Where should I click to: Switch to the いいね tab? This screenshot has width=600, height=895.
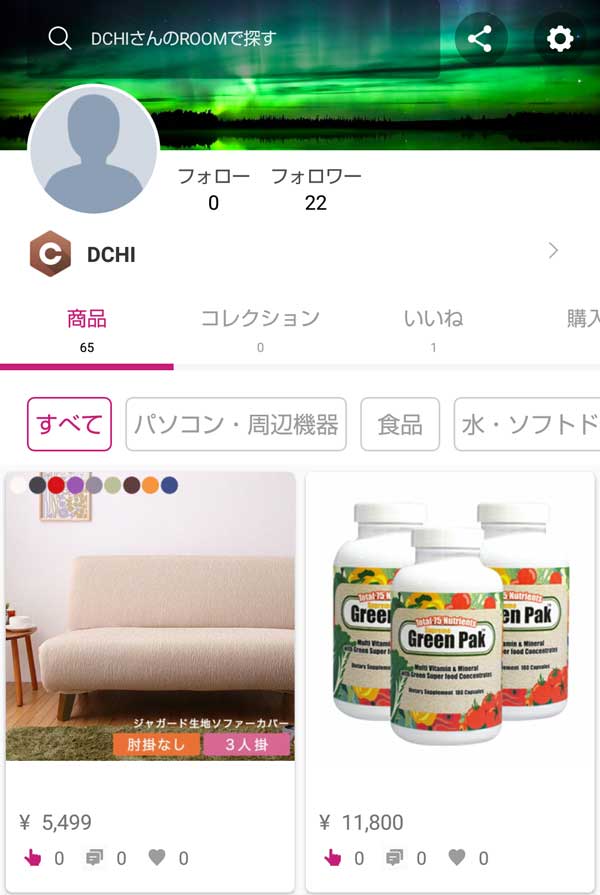tap(433, 330)
